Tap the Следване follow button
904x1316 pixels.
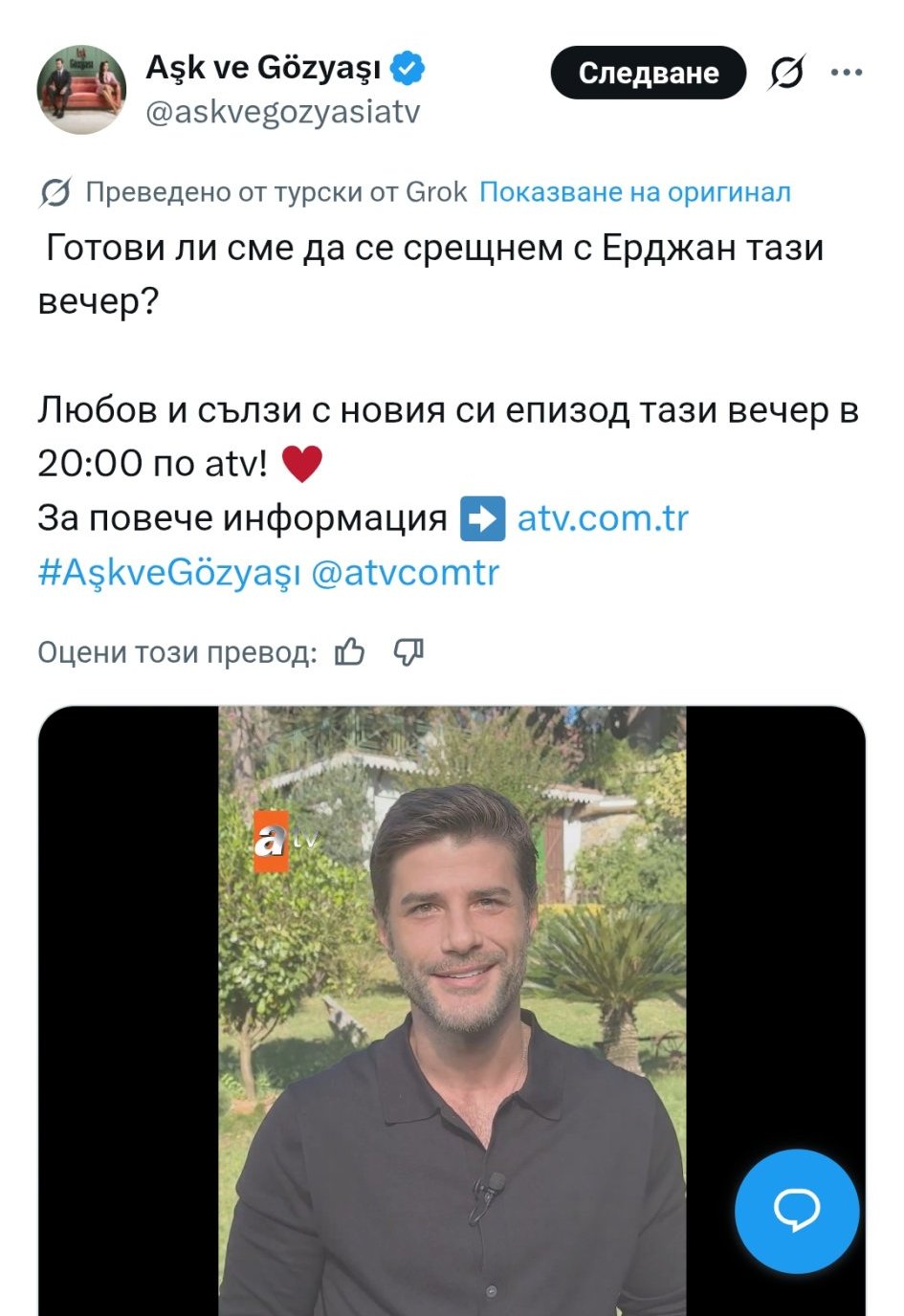tap(648, 73)
